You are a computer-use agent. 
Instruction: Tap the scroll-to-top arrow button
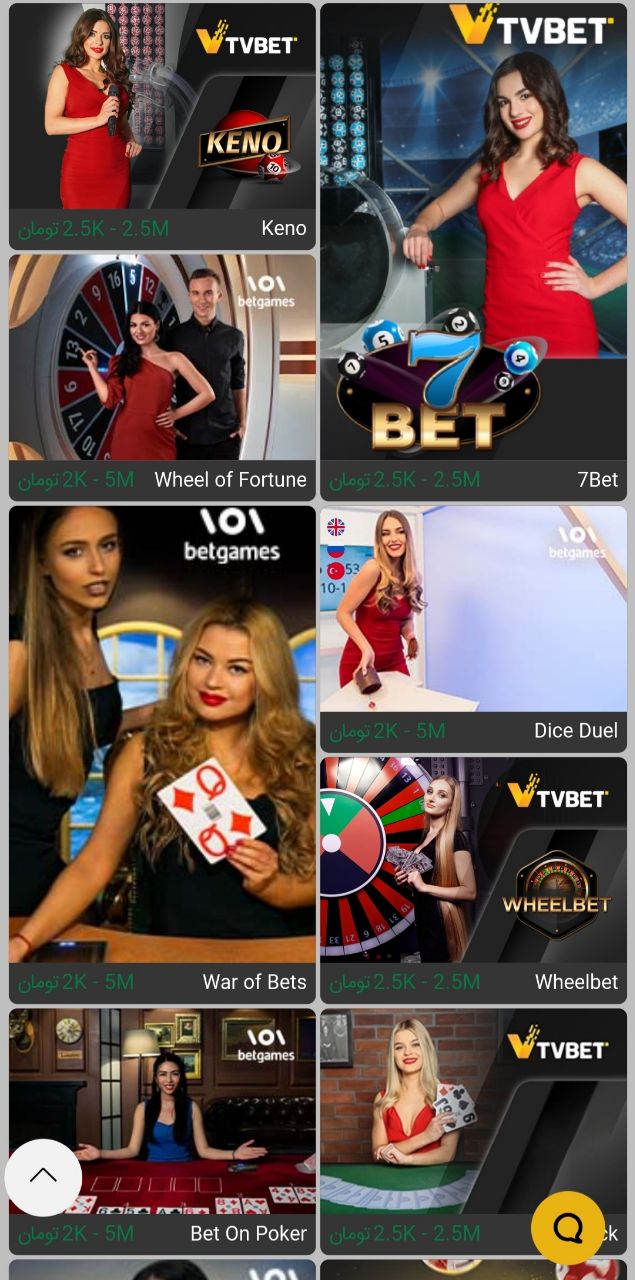tap(43, 1177)
